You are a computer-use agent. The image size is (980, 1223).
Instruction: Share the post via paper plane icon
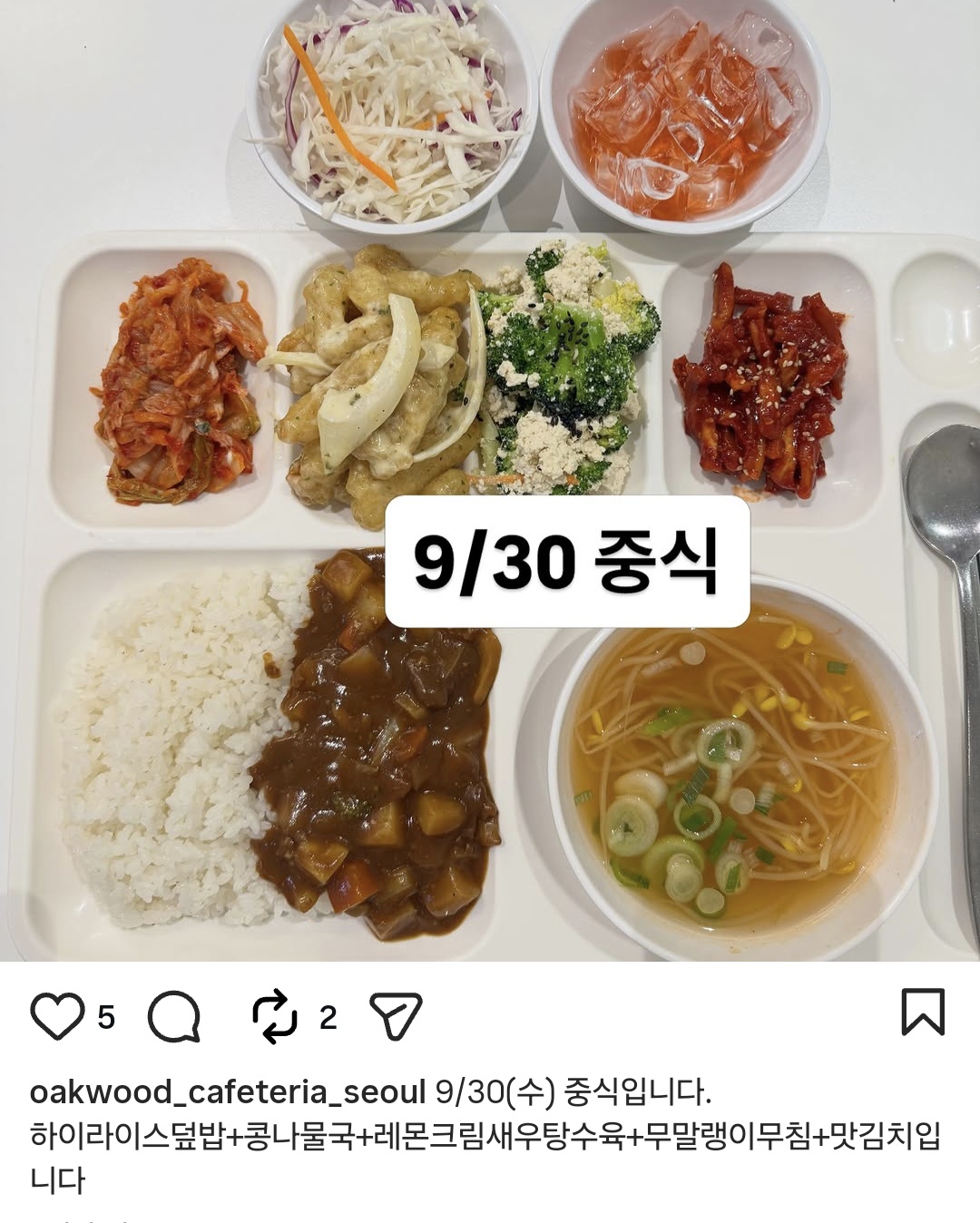pos(396,1016)
